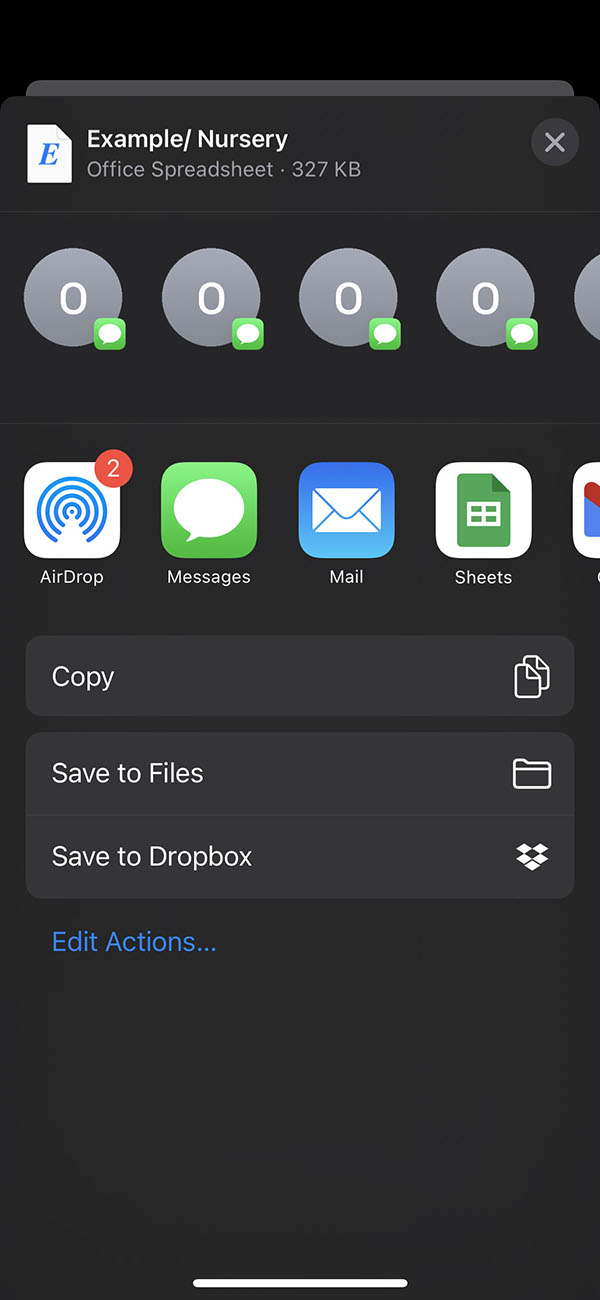This screenshot has width=600, height=1300.
Task: Open the file in Sheets
Action: 483,511
